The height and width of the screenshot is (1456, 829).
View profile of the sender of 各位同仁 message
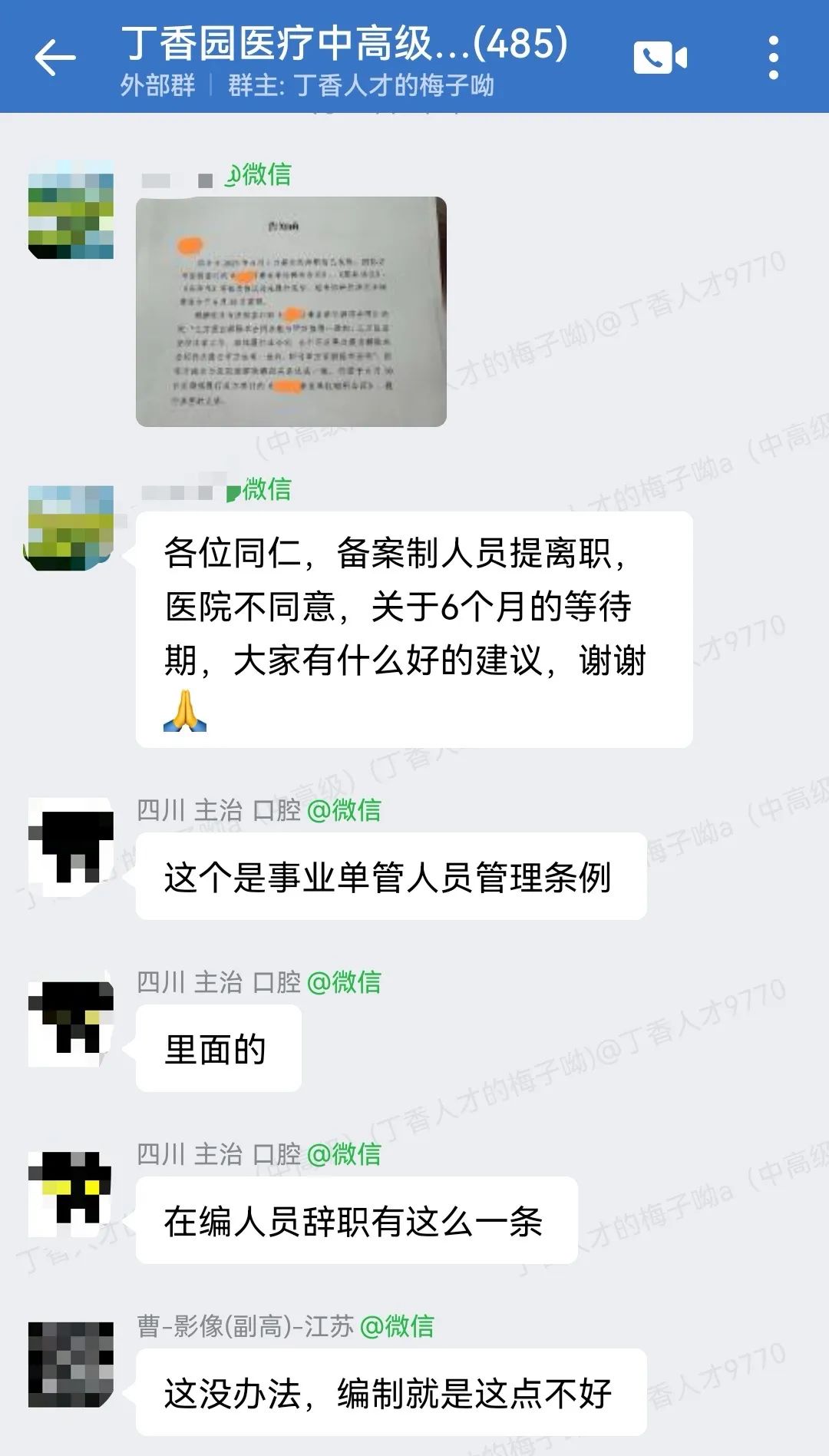[71, 528]
